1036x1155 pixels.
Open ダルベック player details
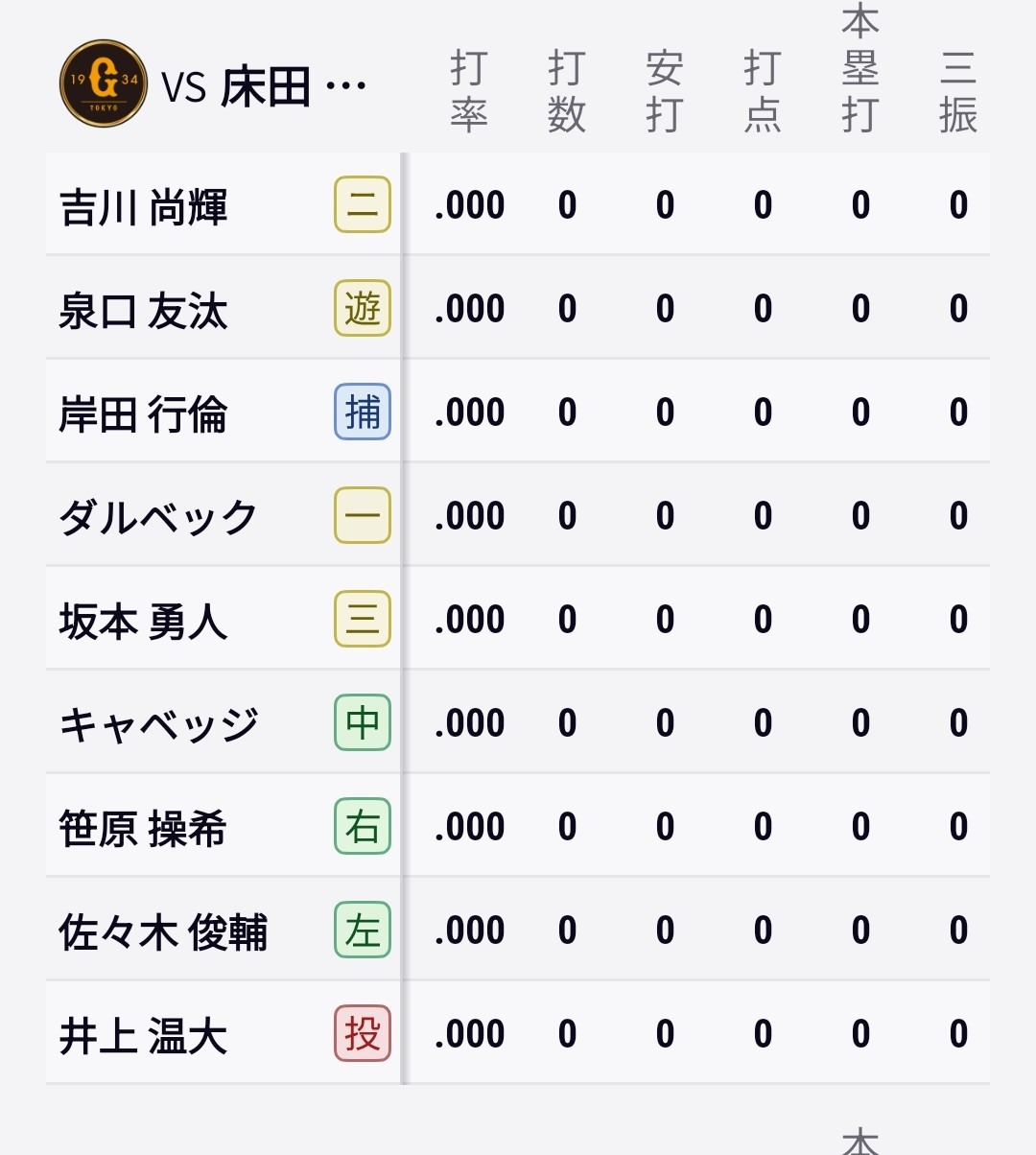tap(518, 515)
